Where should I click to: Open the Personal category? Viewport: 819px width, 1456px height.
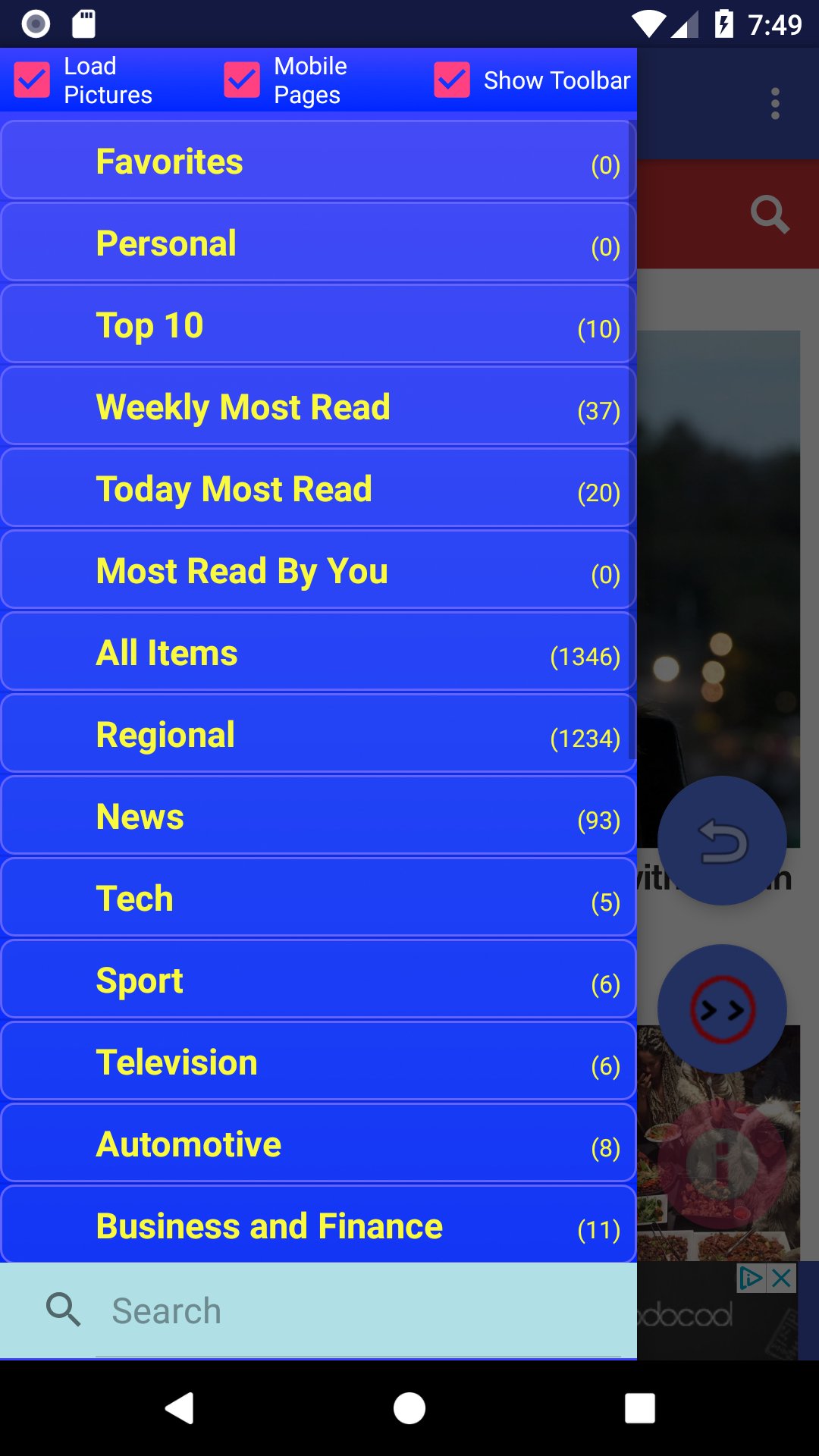click(x=318, y=243)
